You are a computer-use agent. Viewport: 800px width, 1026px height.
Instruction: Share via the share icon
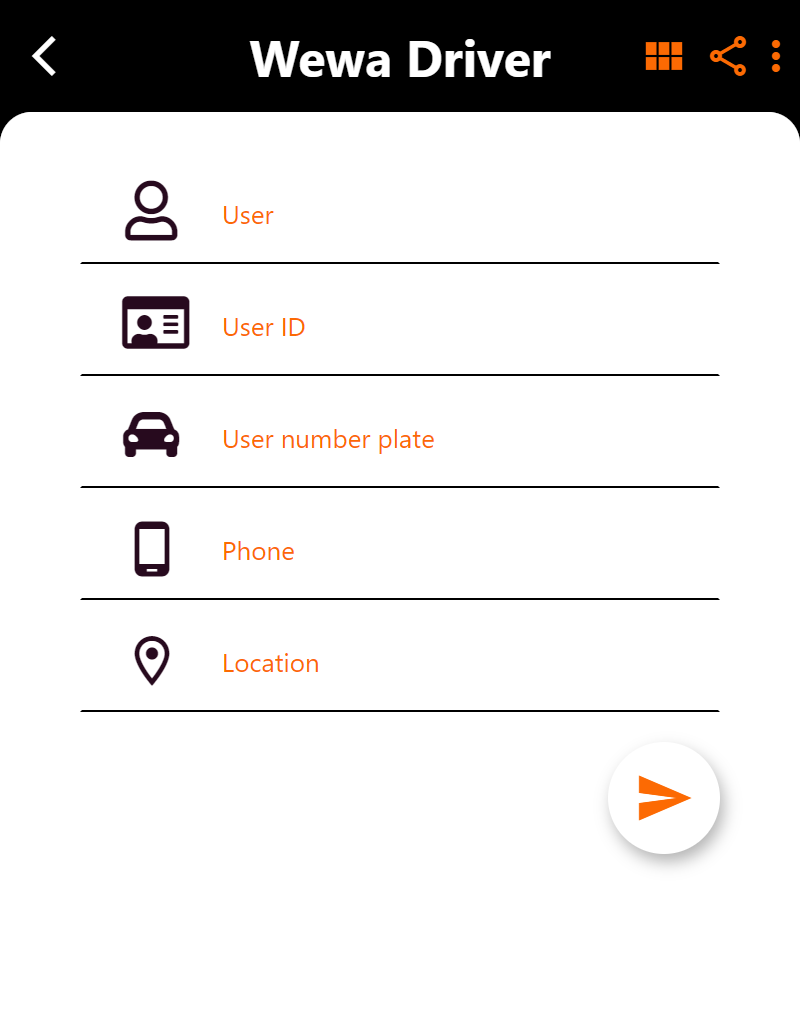point(728,56)
